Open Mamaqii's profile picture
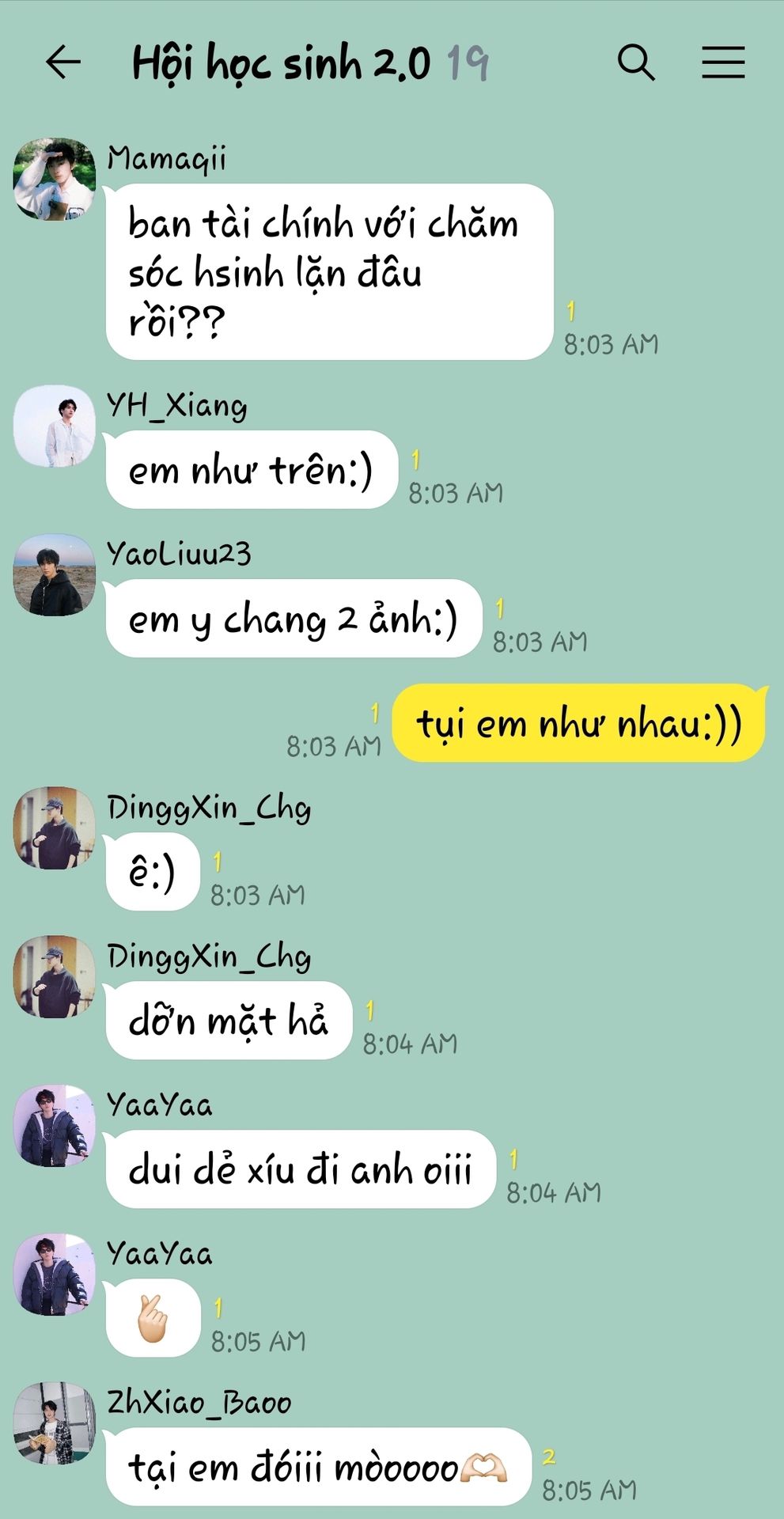784x1519 pixels. (55, 180)
